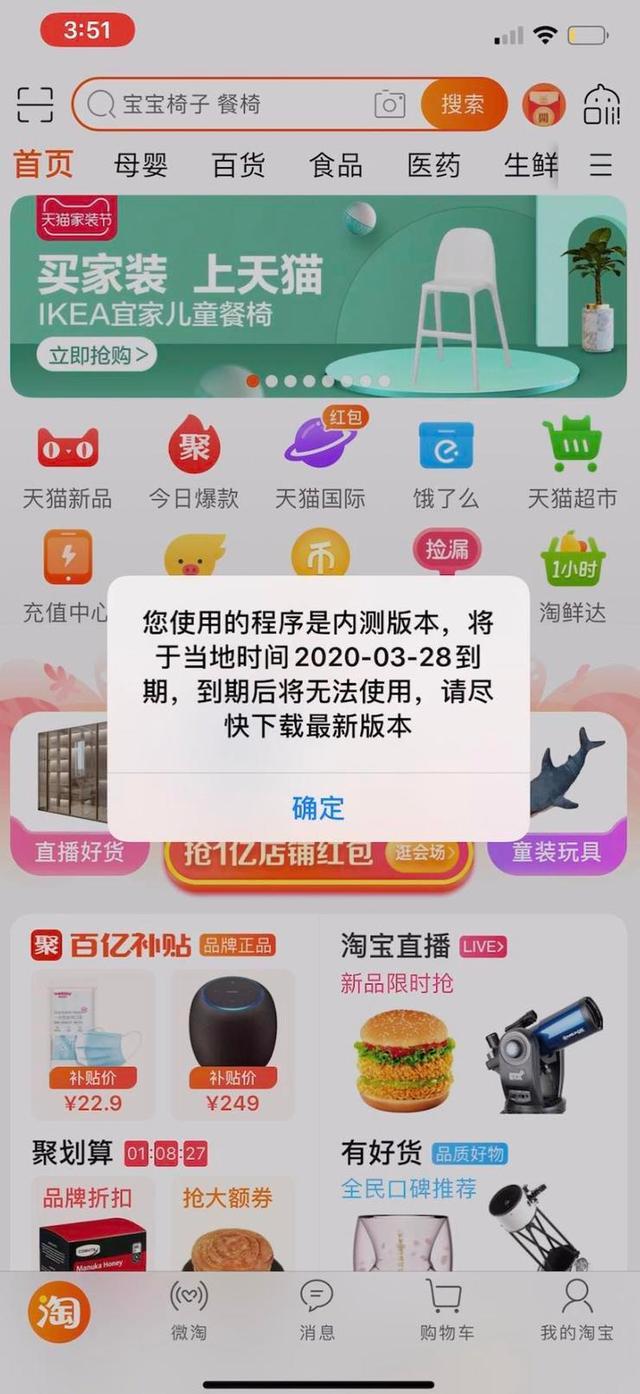Open the QR scan icon
Image resolution: width=640 pixels, height=1394 pixels.
coord(35,104)
